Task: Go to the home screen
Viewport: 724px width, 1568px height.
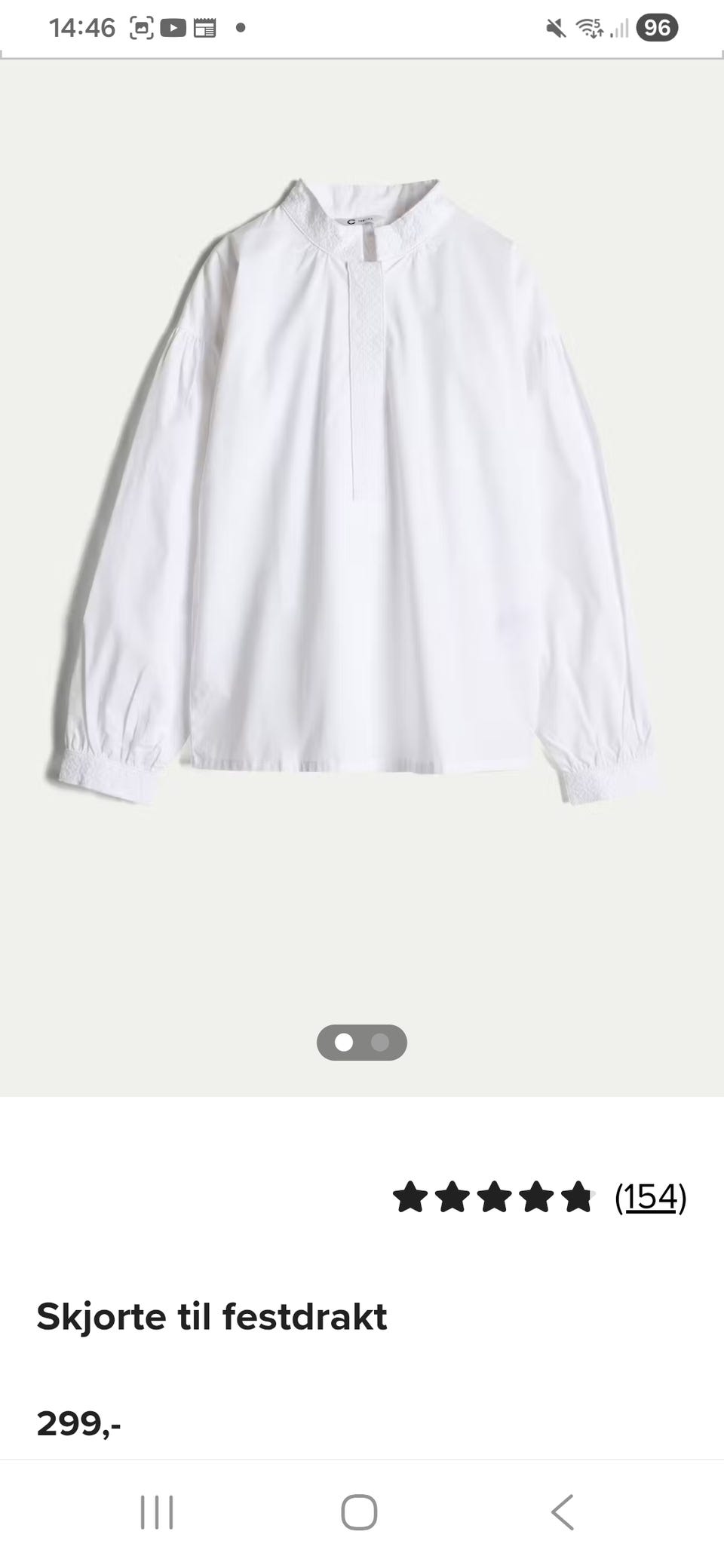Action: click(359, 1512)
